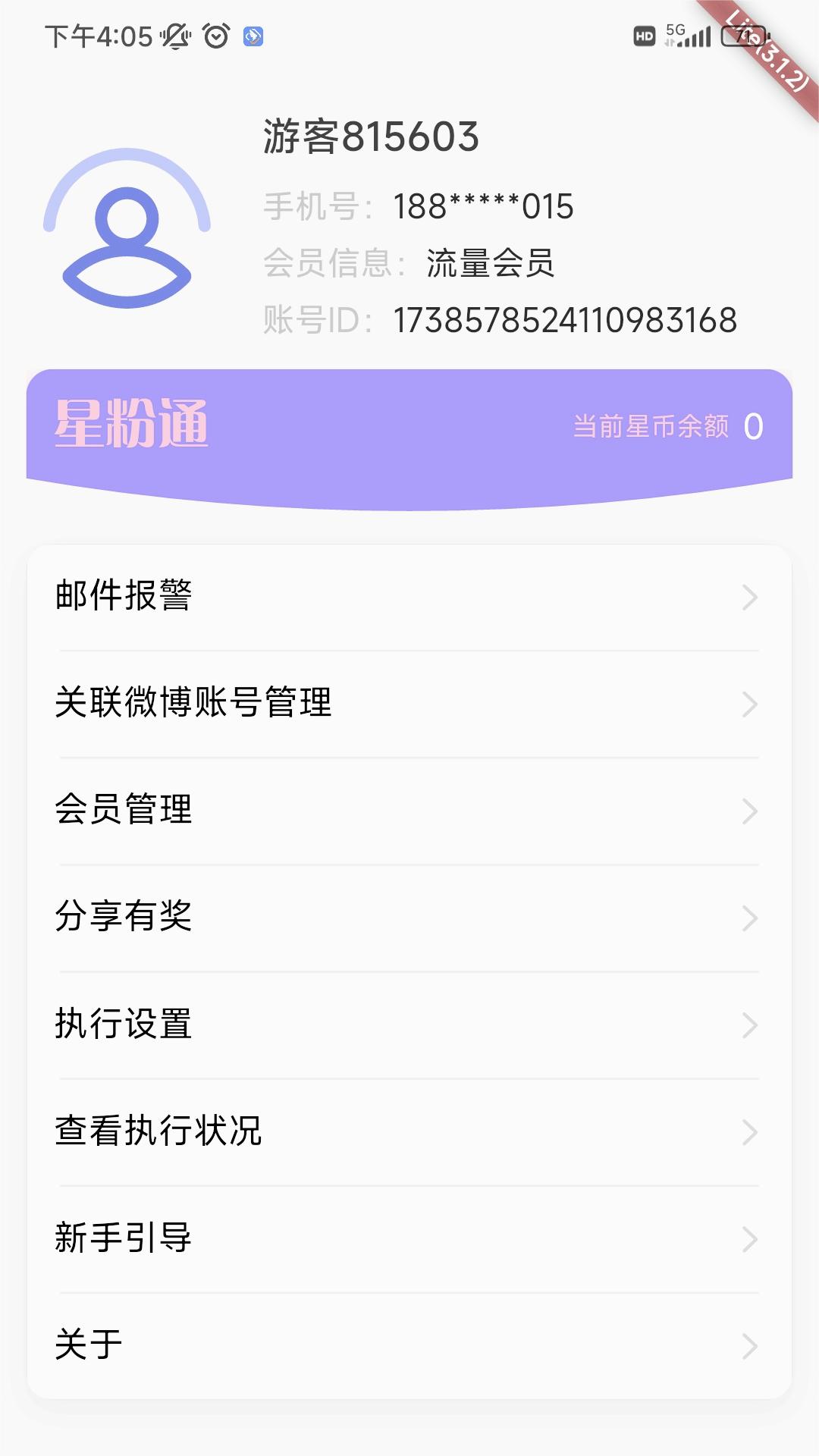Screen dimensions: 819x1456
Task: Tap the HD indicator icon
Action: tap(645, 34)
